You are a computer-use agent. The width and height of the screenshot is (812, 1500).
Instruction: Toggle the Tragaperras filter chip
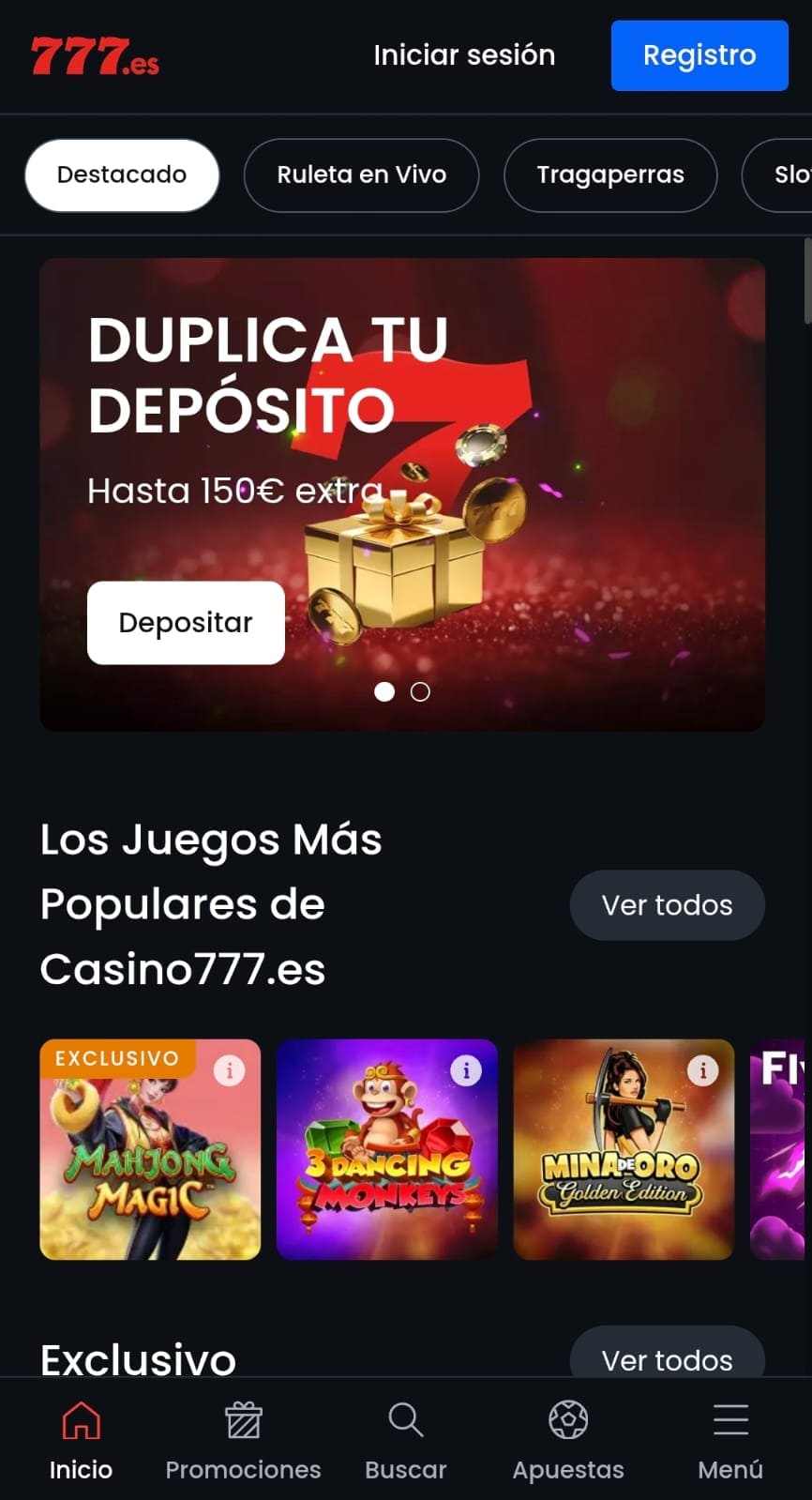click(x=610, y=174)
